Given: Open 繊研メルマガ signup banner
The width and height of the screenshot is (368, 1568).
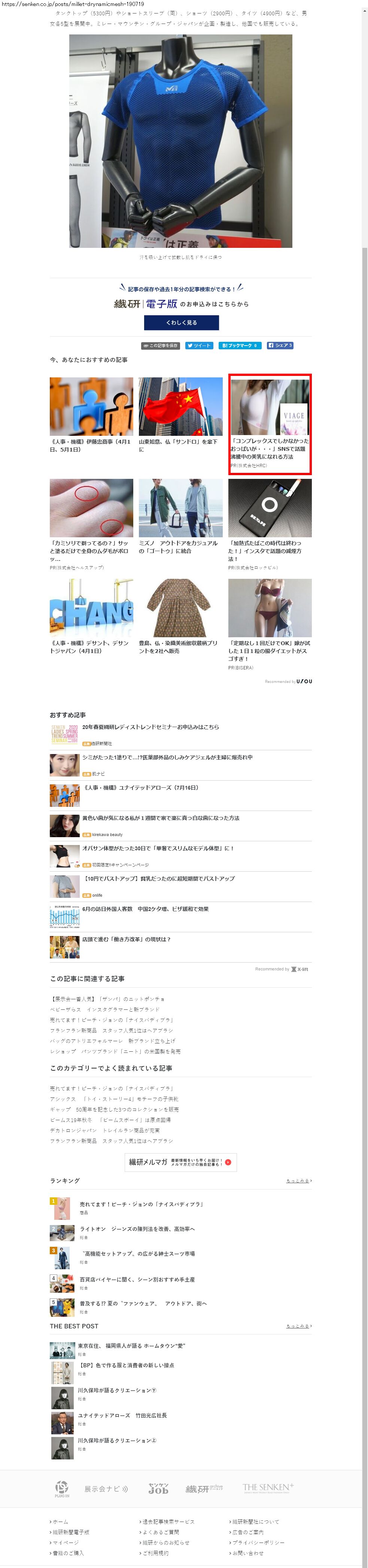Looking at the screenshot, I should coord(181,1162).
